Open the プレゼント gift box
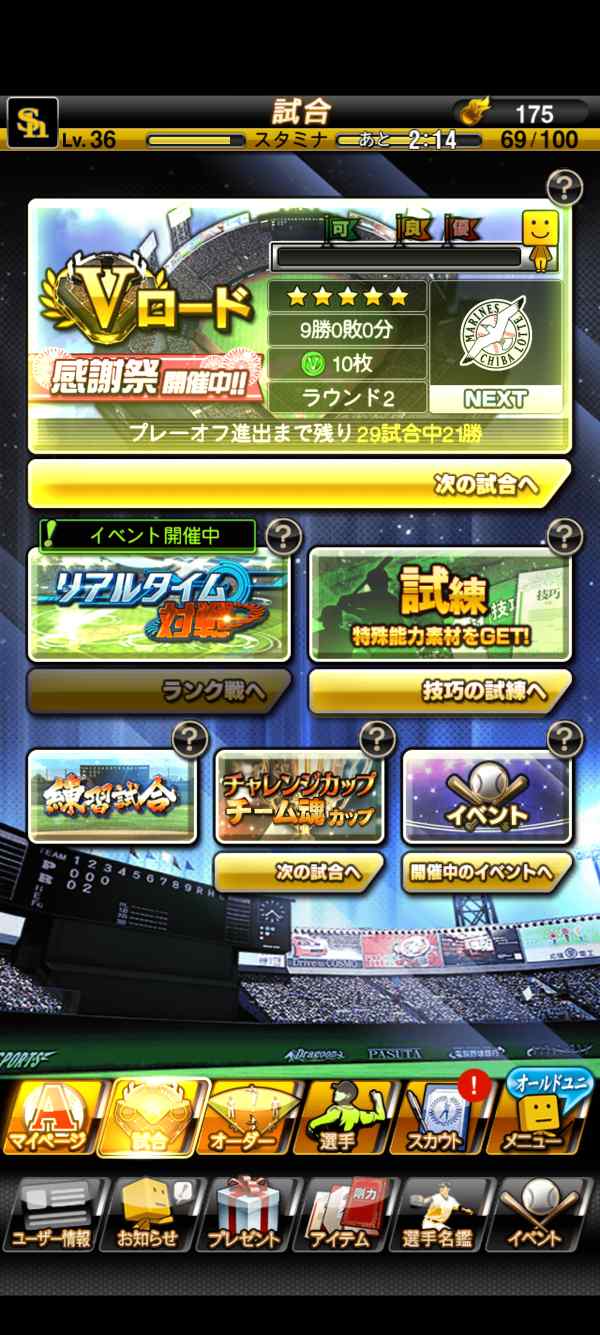Screen dimensions: 600x1335 point(247,1214)
